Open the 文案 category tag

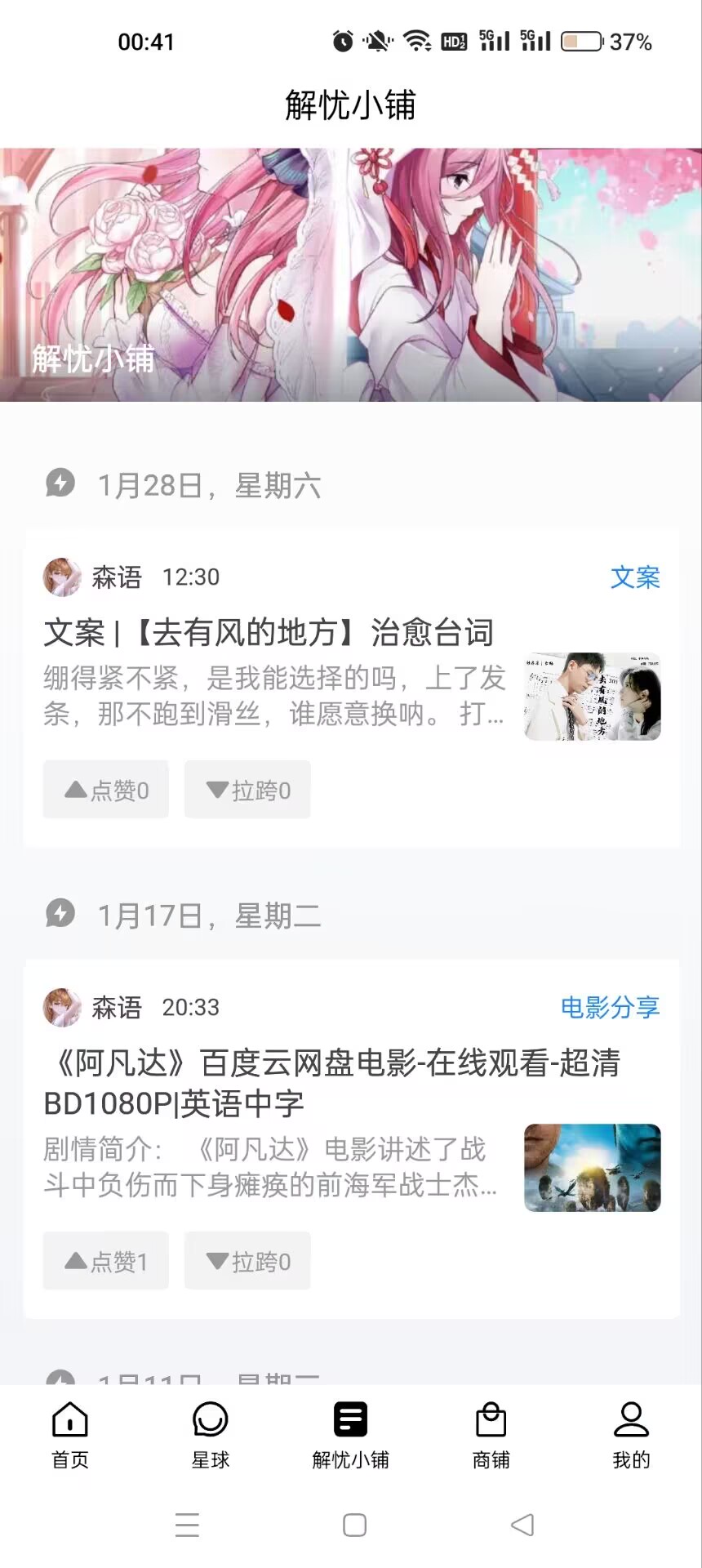pos(635,577)
